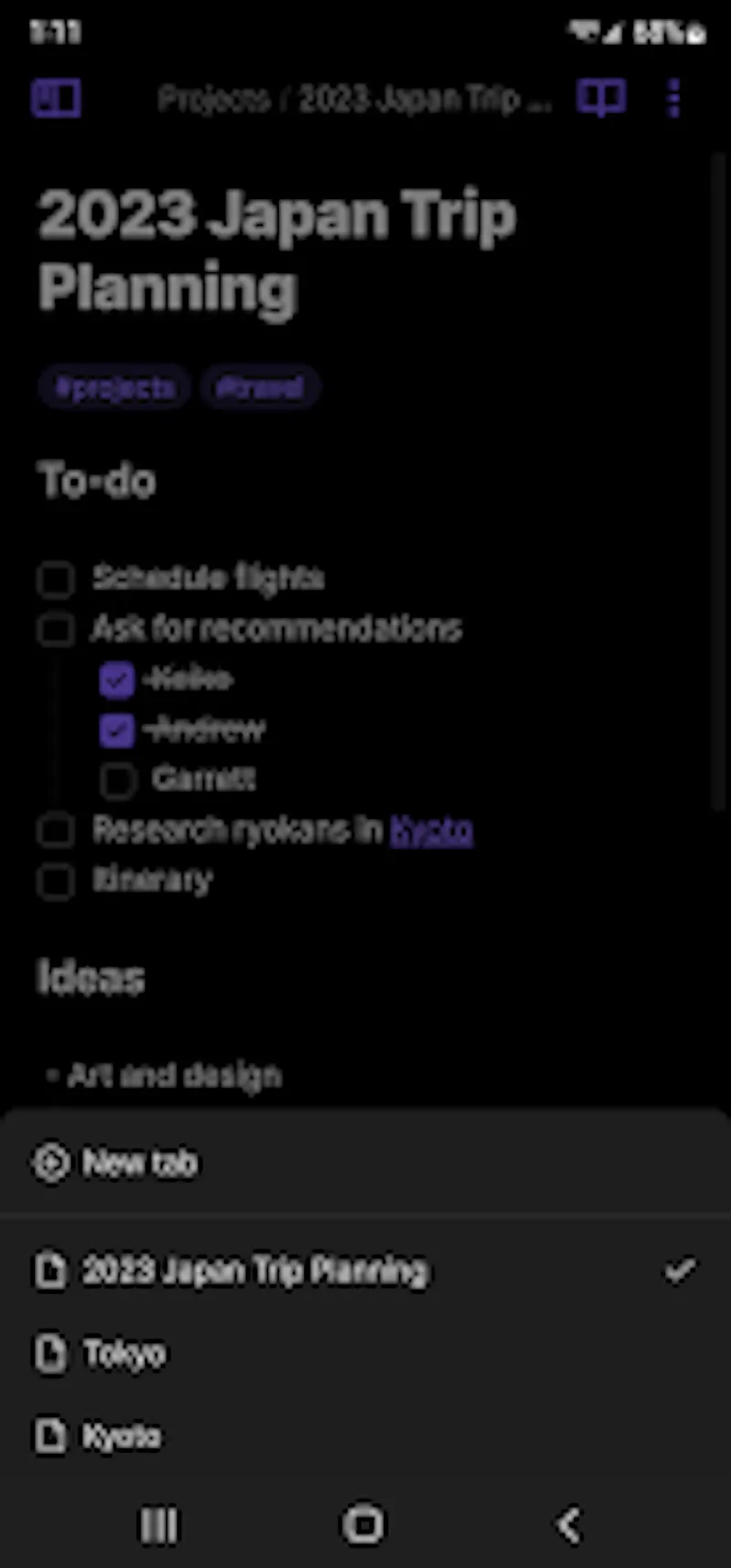
Task: Switch to the Tokyo tab
Action: (365, 1353)
